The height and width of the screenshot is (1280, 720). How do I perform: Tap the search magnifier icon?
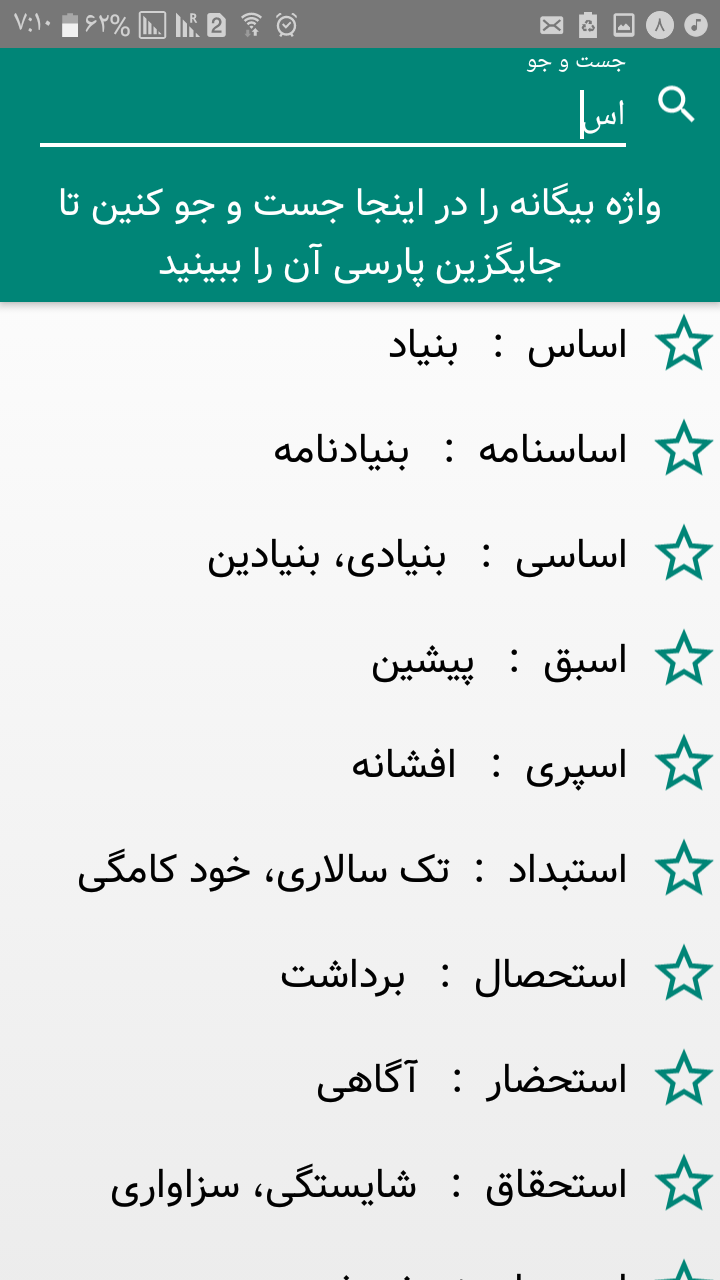tap(676, 104)
